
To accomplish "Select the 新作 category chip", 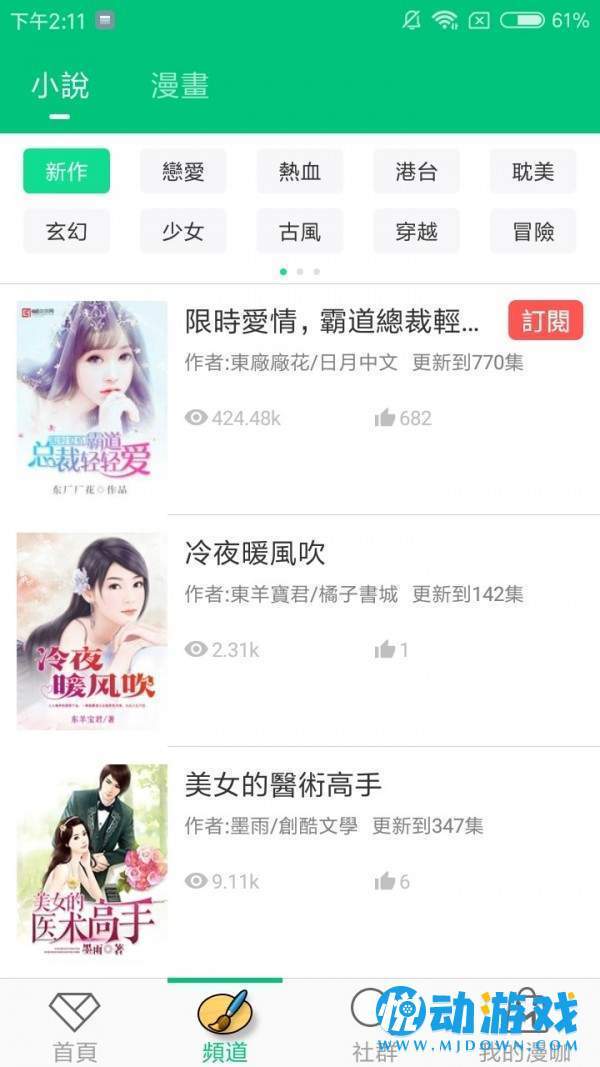I will click(x=67, y=171).
